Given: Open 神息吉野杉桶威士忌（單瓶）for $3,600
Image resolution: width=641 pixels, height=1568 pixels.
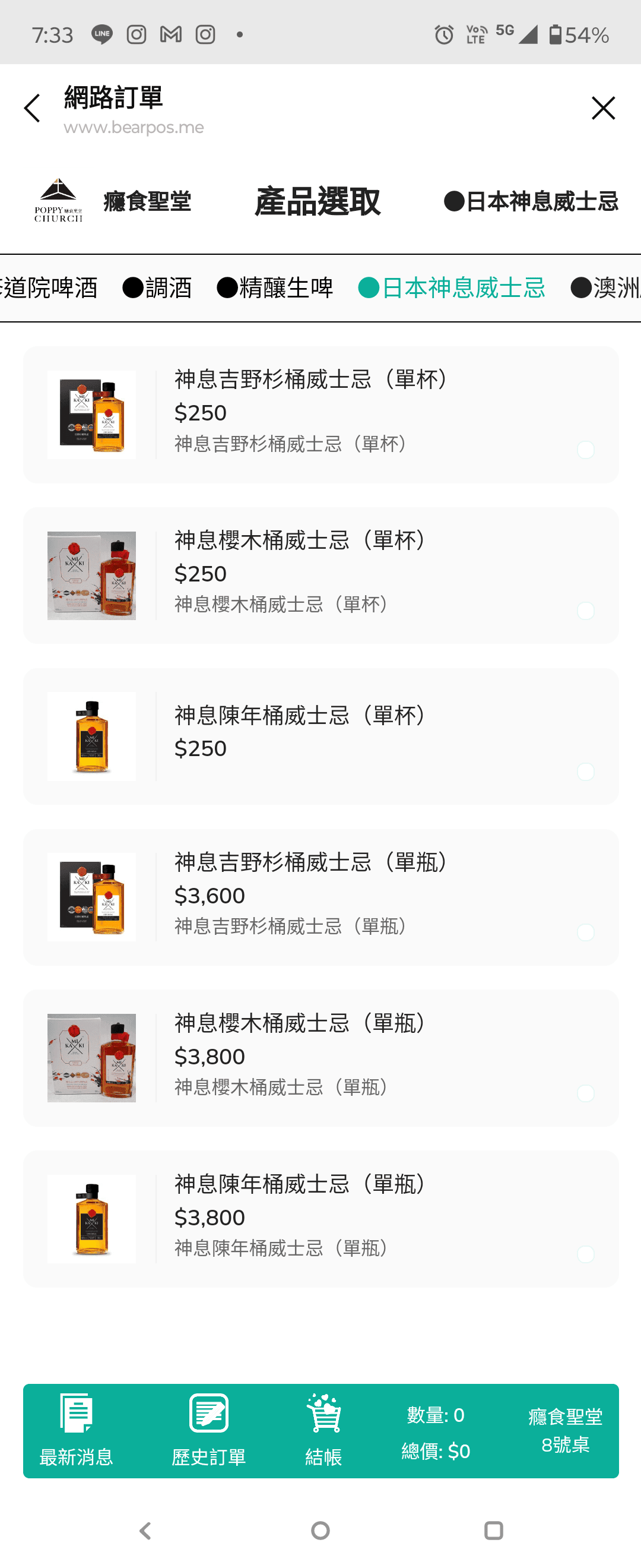Looking at the screenshot, I should pos(320,897).
